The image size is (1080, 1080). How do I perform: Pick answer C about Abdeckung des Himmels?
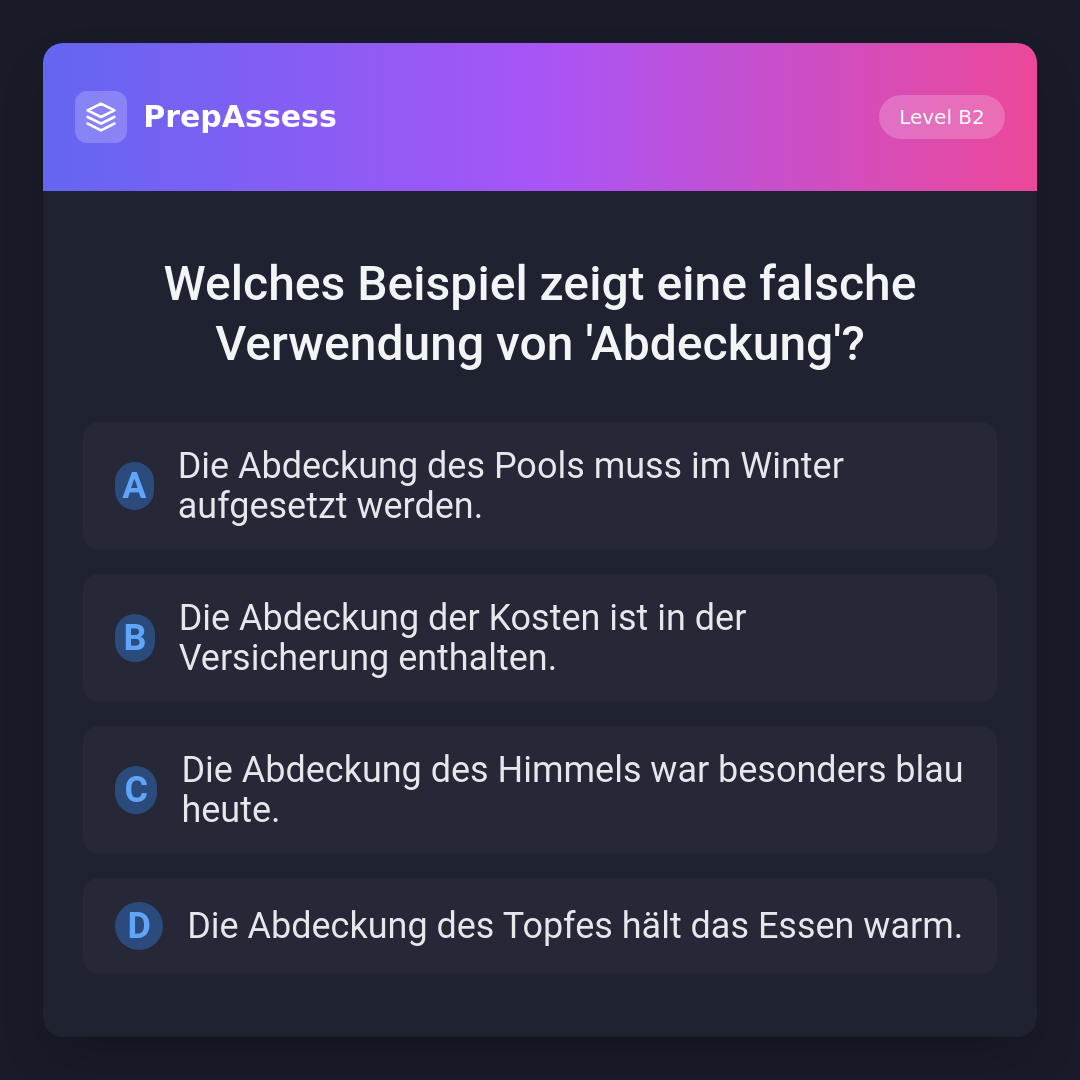point(540,790)
